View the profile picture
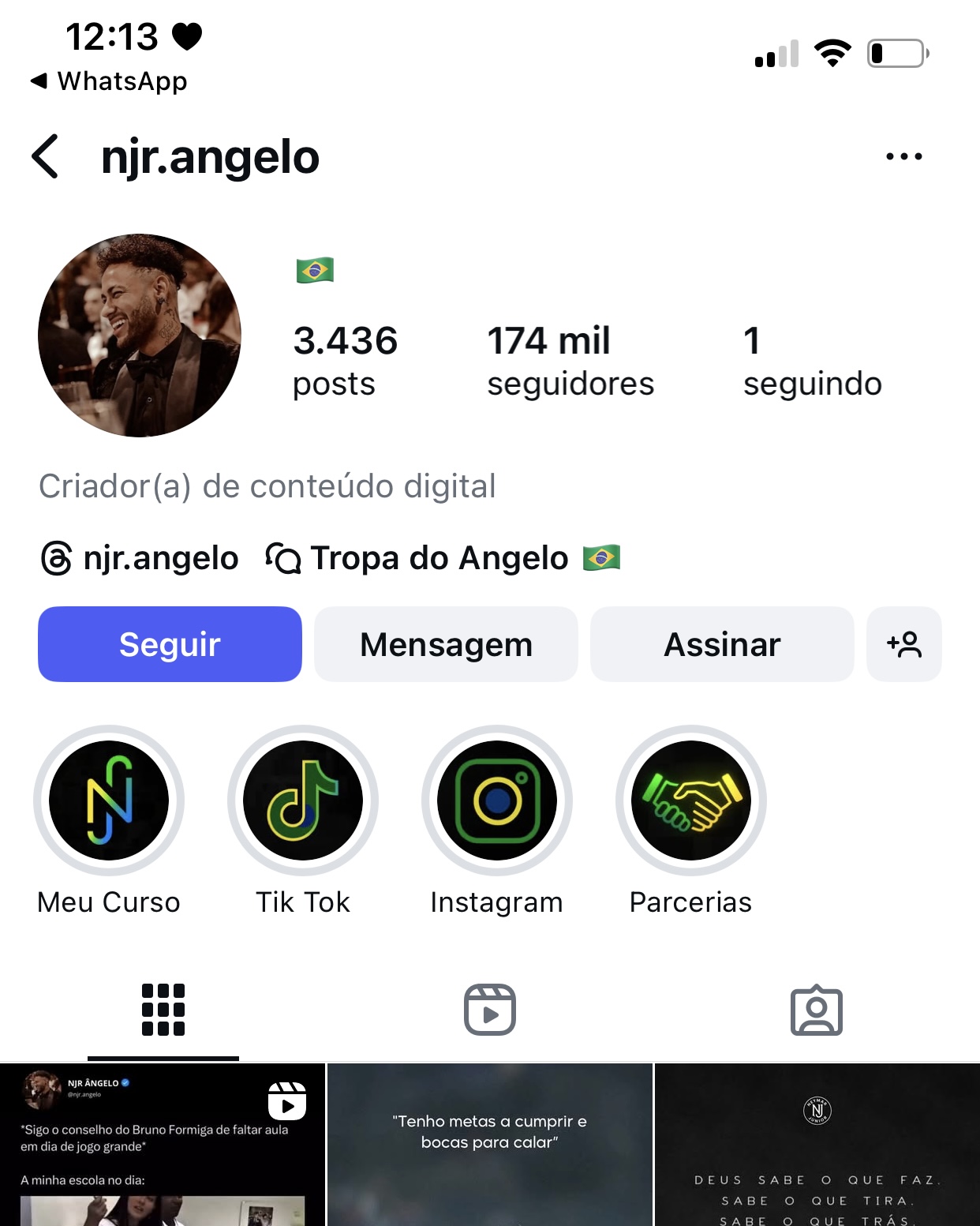 [x=140, y=336]
